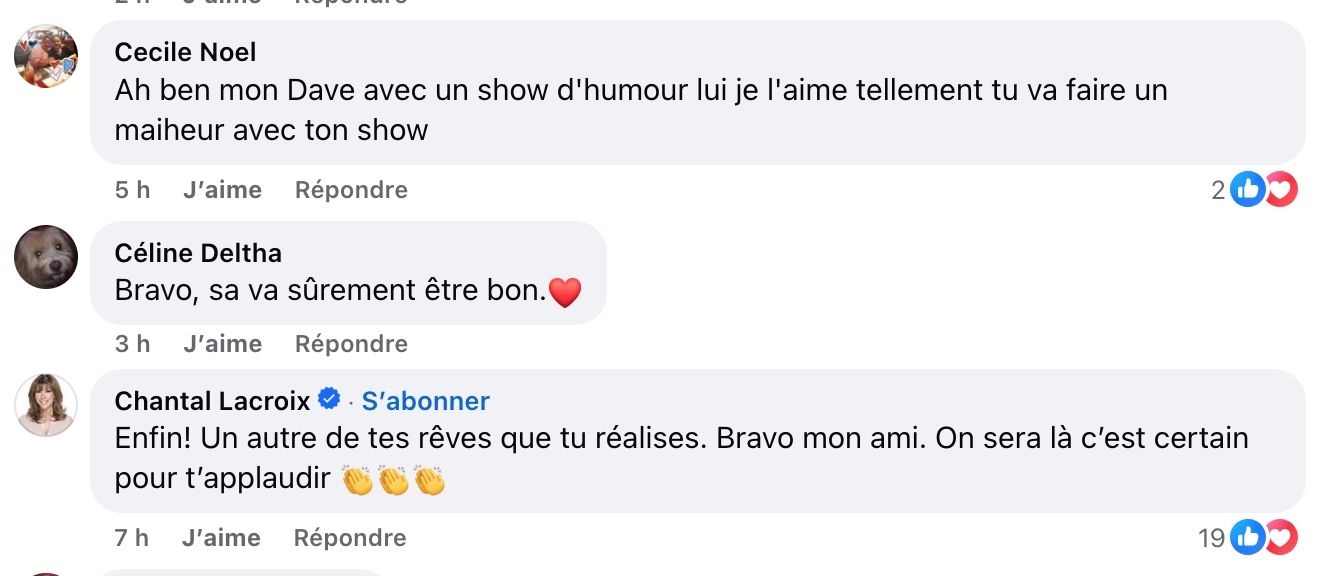This screenshot has width=1328, height=576.
Task: Reply to Chantal Lacroix's comment
Action: (x=350, y=538)
